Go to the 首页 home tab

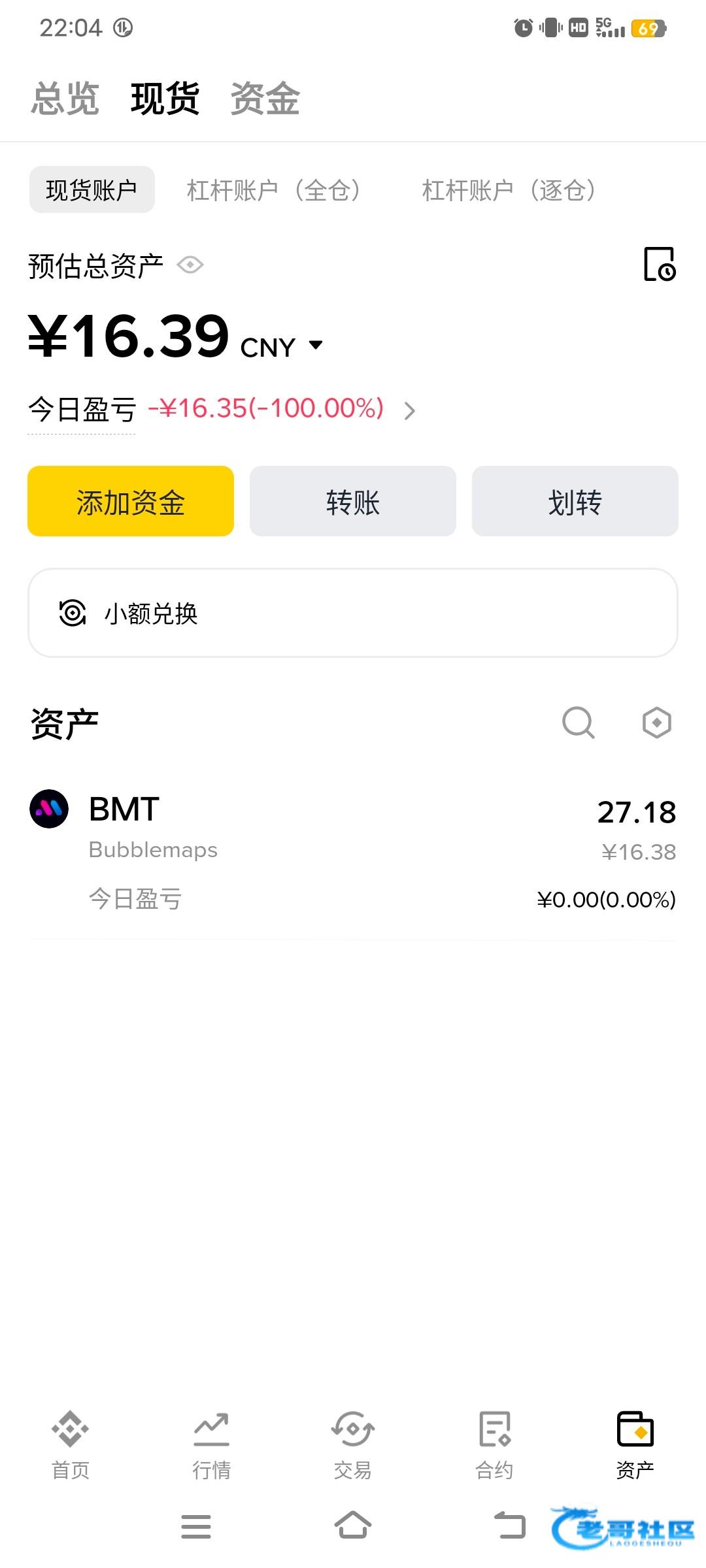(x=71, y=1445)
